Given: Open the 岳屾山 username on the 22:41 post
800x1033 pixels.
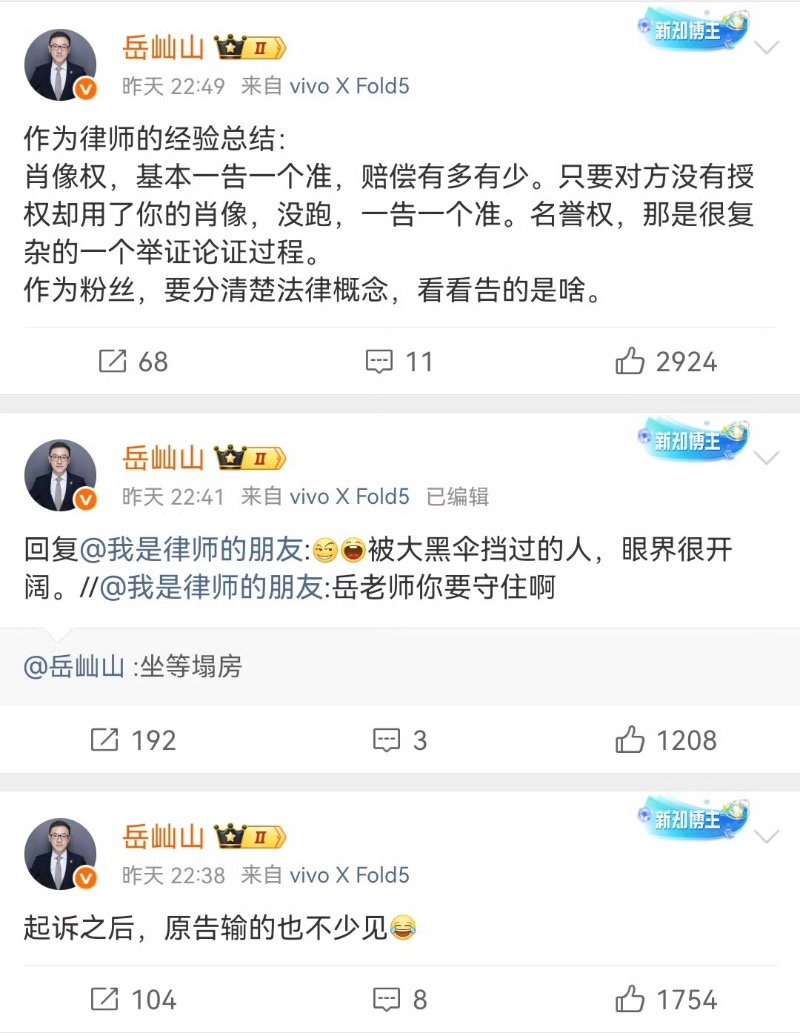Looking at the screenshot, I should (x=163, y=458).
